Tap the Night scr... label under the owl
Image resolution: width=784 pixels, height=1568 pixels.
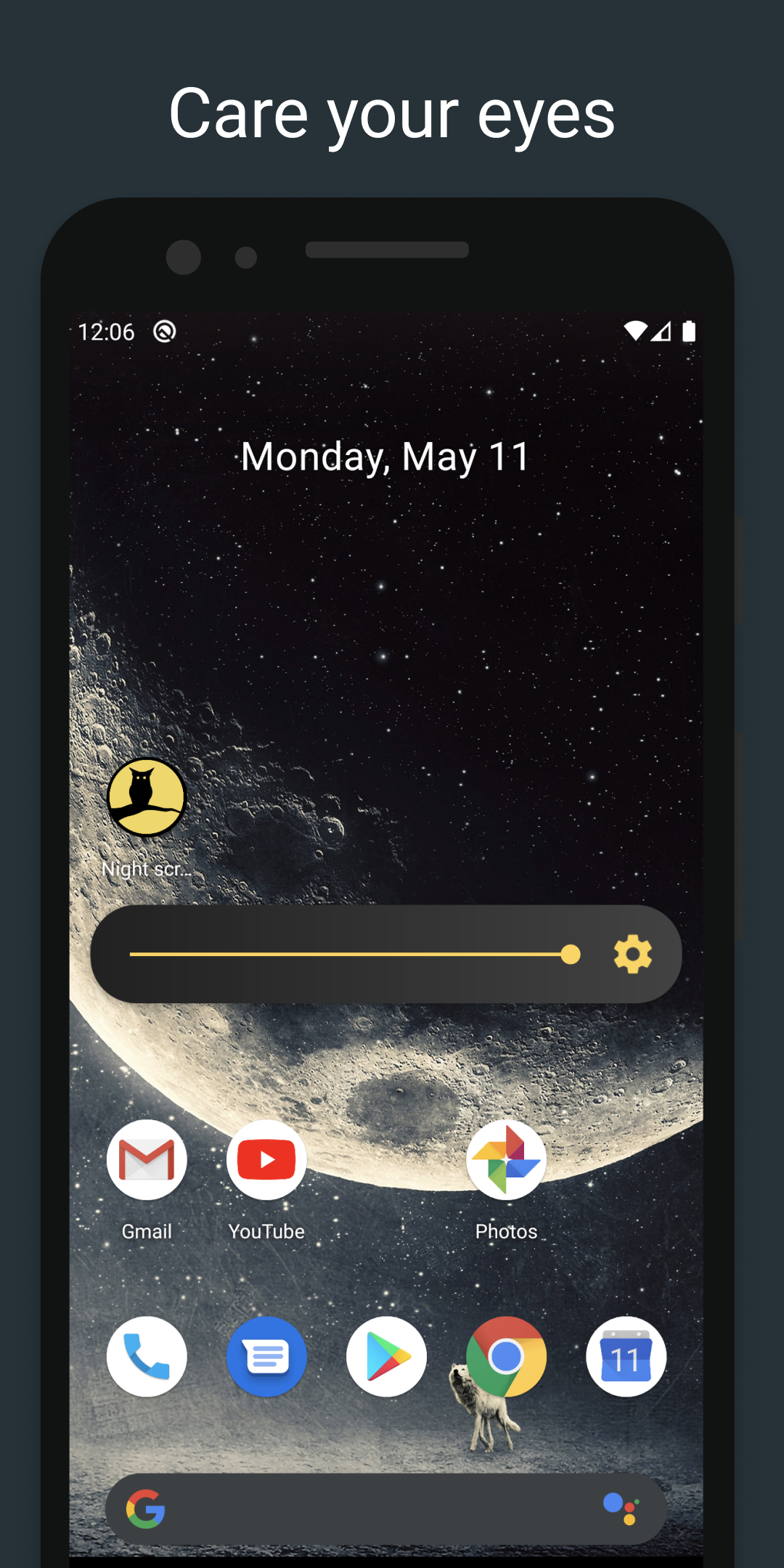(x=147, y=868)
